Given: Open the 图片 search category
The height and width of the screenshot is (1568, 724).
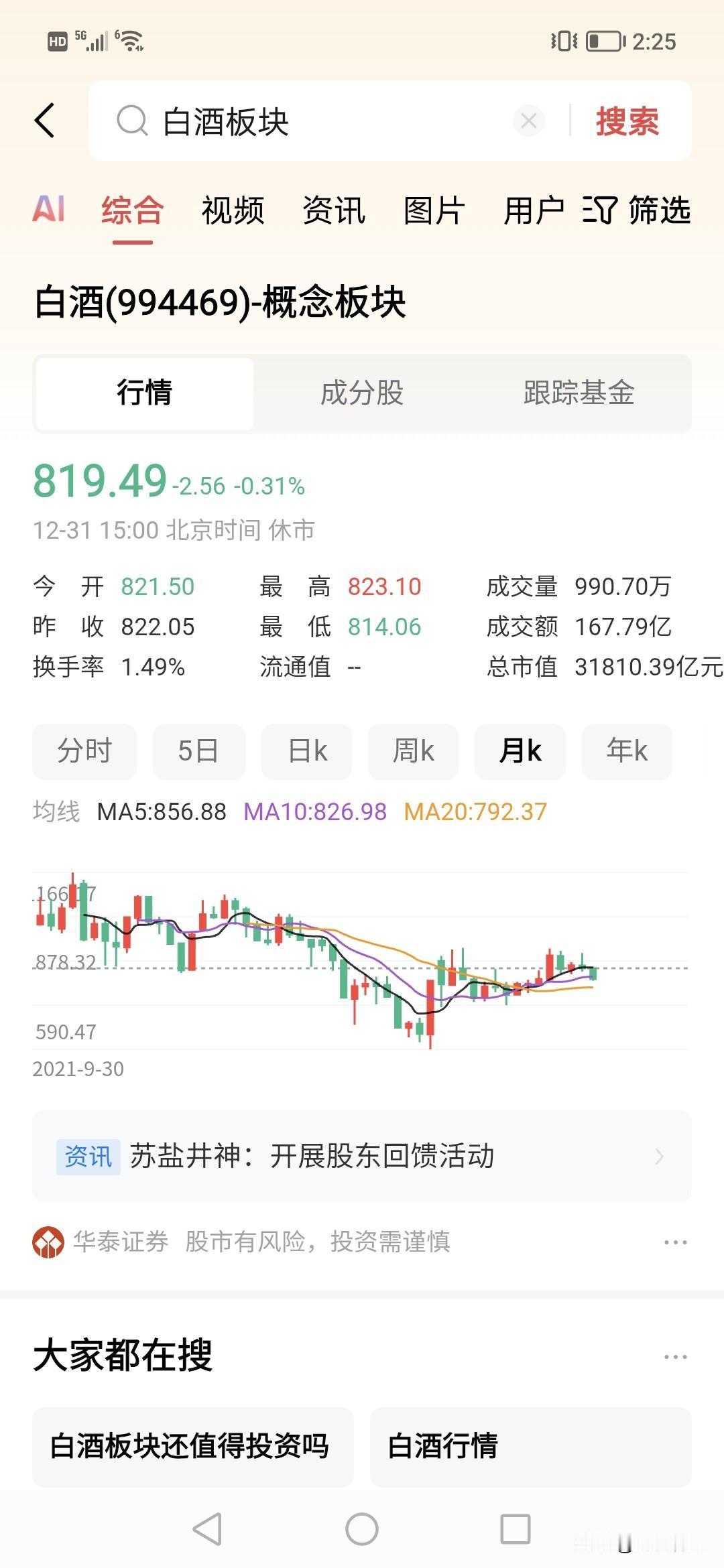Looking at the screenshot, I should (432, 212).
